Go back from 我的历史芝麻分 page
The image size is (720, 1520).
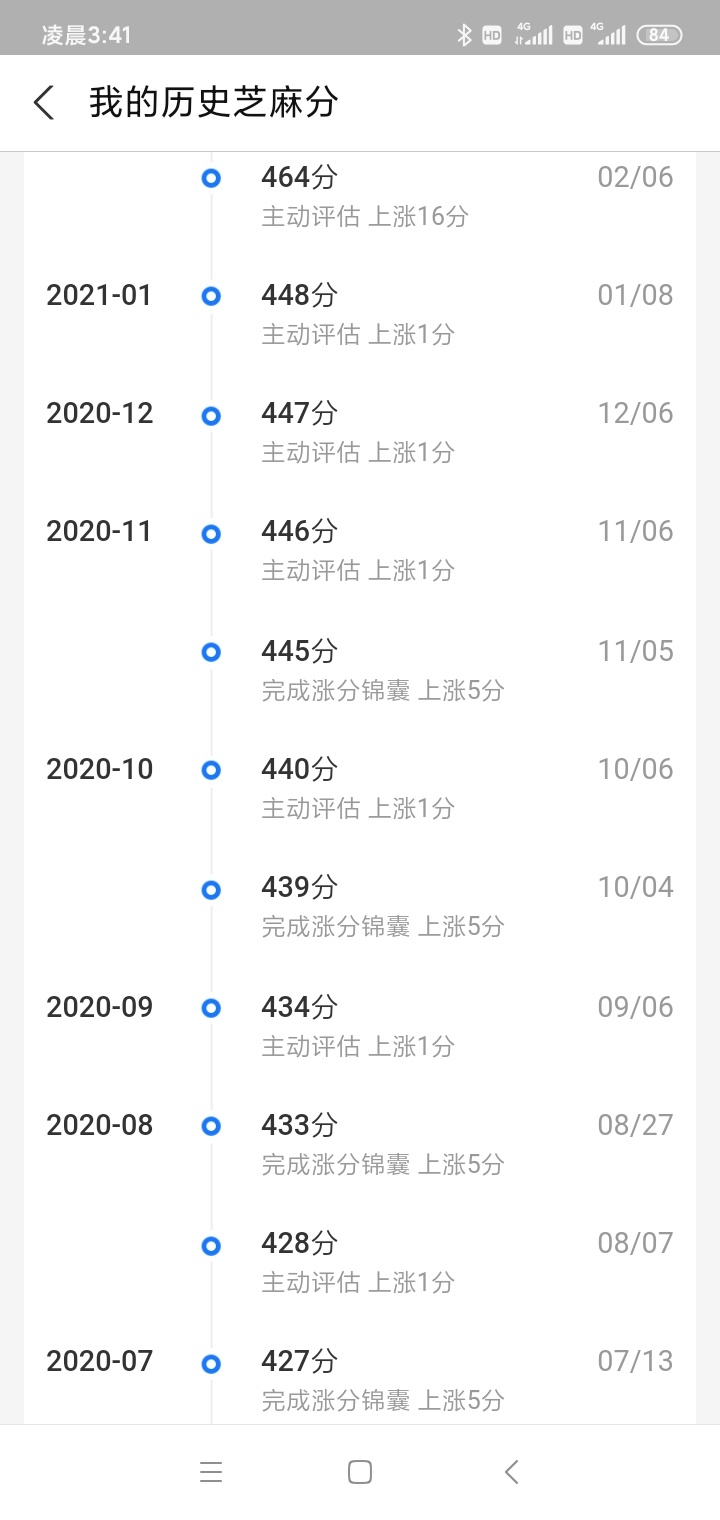pos(44,103)
